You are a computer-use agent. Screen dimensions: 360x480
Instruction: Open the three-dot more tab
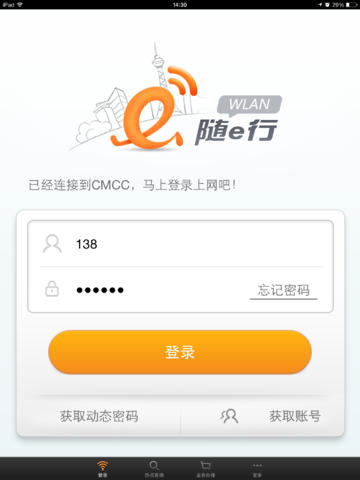(x=257, y=469)
